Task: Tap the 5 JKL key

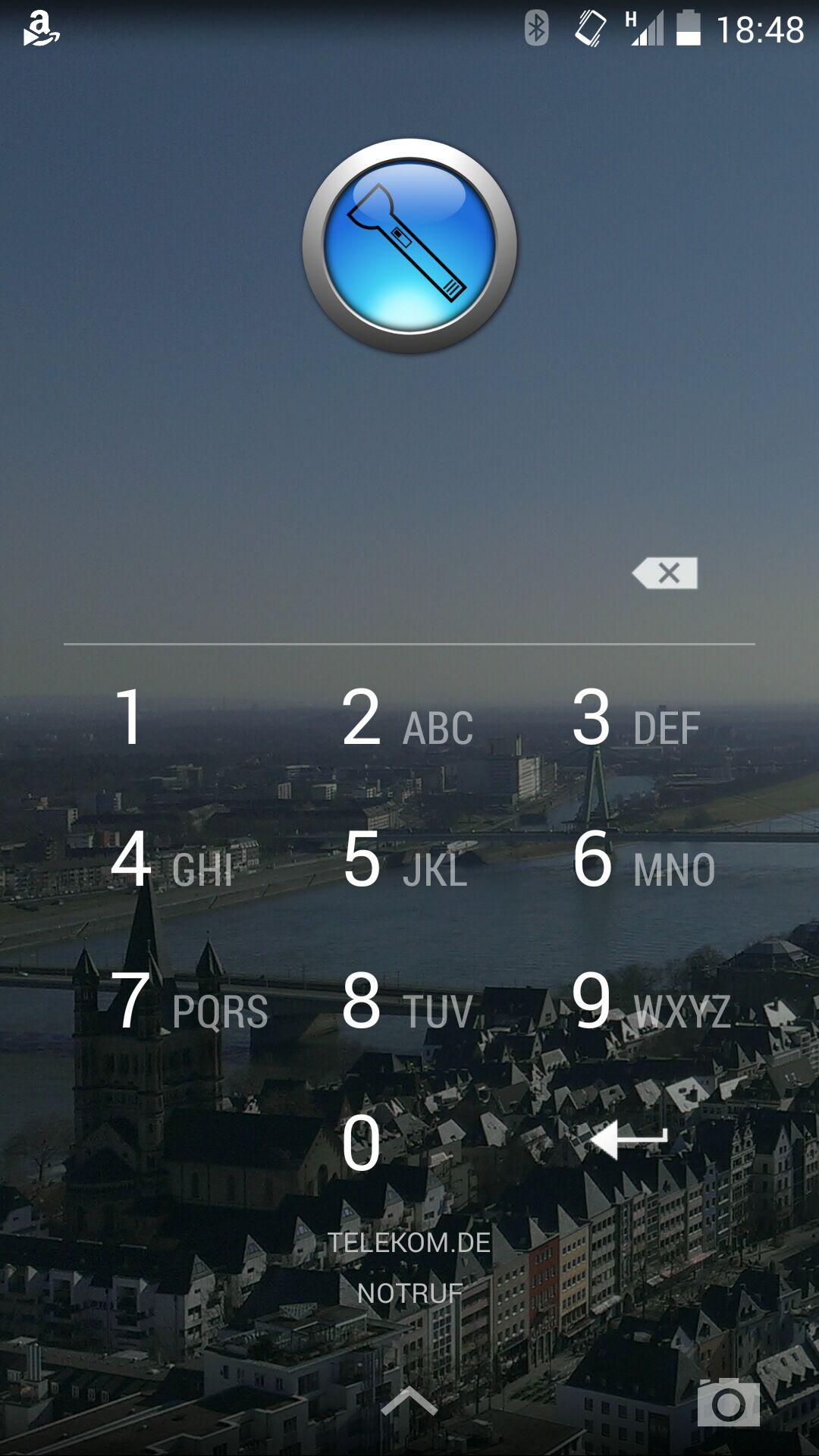Action: click(405, 860)
